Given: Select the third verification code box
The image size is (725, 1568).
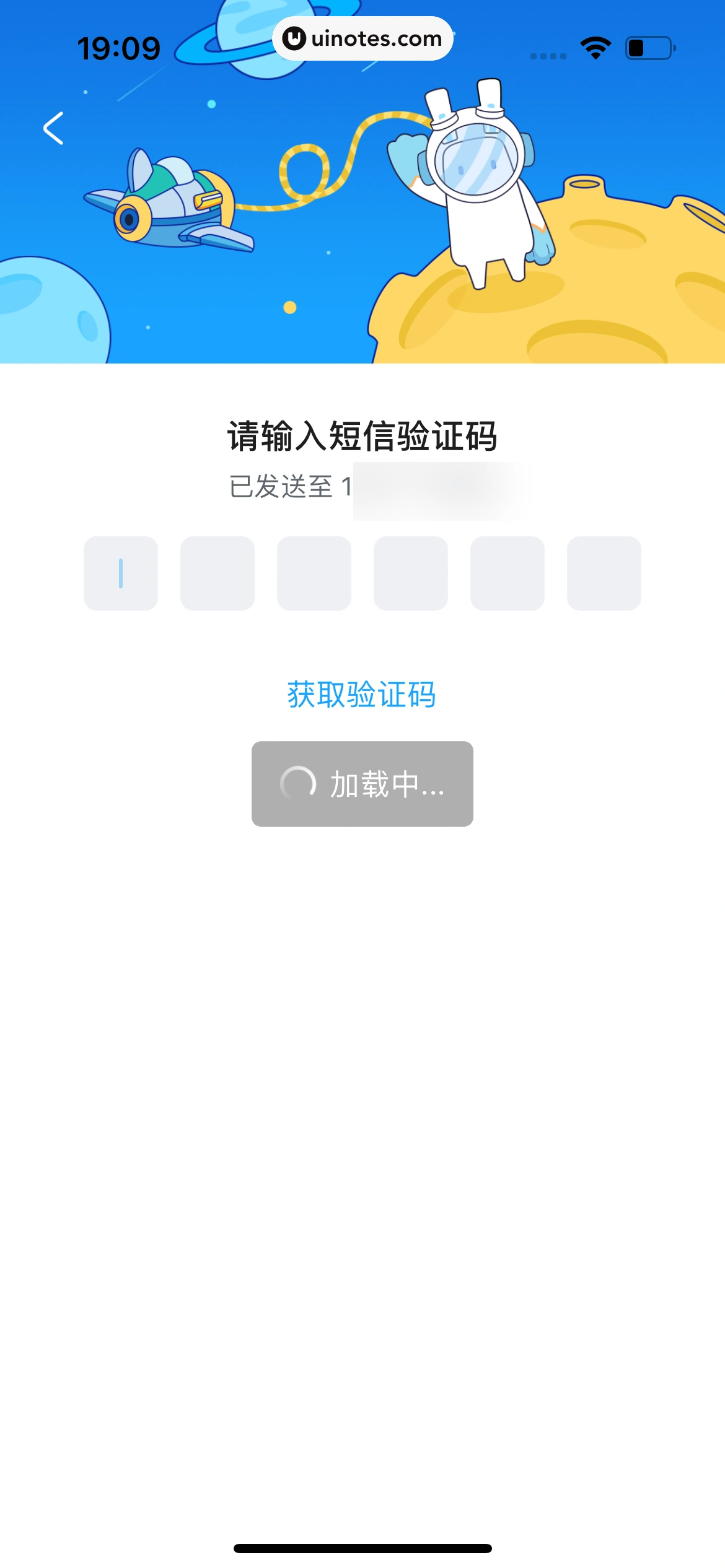Looking at the screenshot, I should (x=314, y=573).
